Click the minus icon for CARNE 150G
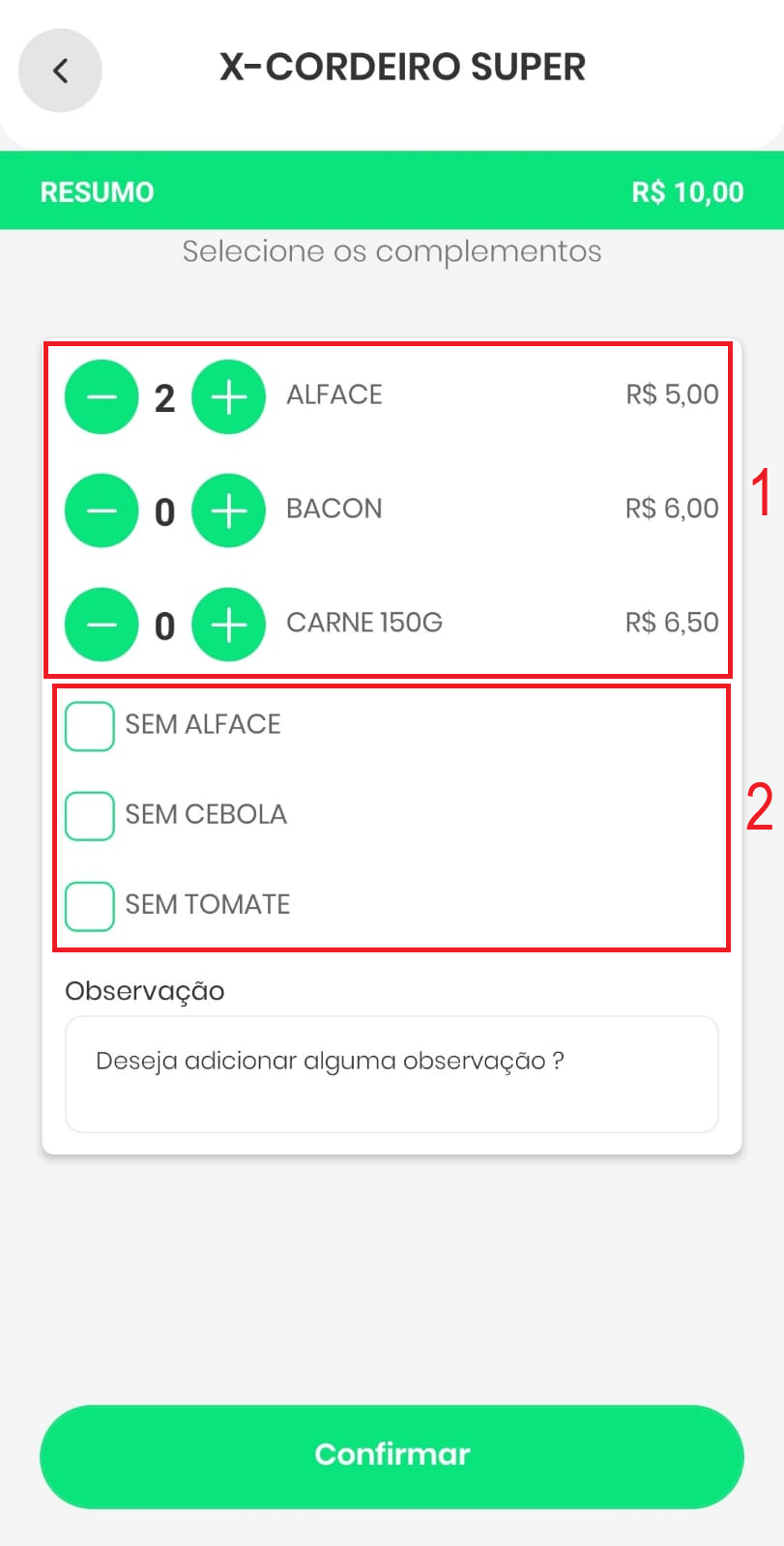Viewport: 784px width, 1546px height. [x=102, y=625]
